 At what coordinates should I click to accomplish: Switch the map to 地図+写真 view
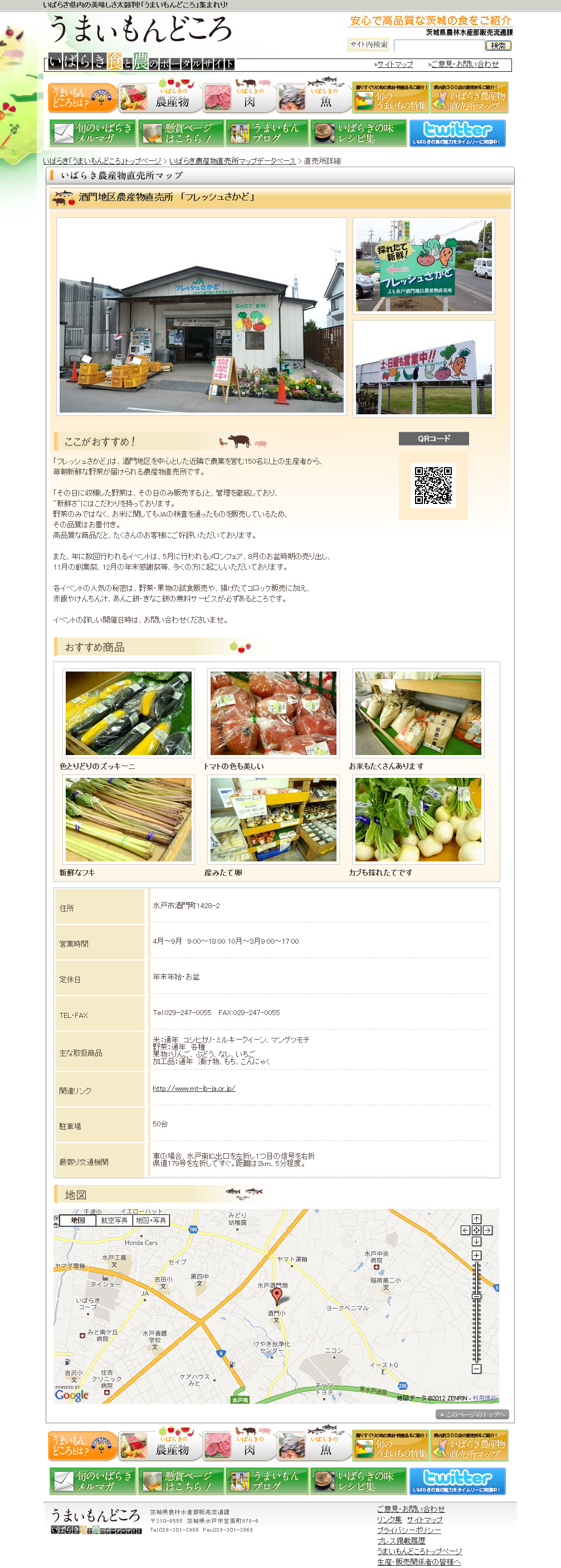tap(150, 1220)
